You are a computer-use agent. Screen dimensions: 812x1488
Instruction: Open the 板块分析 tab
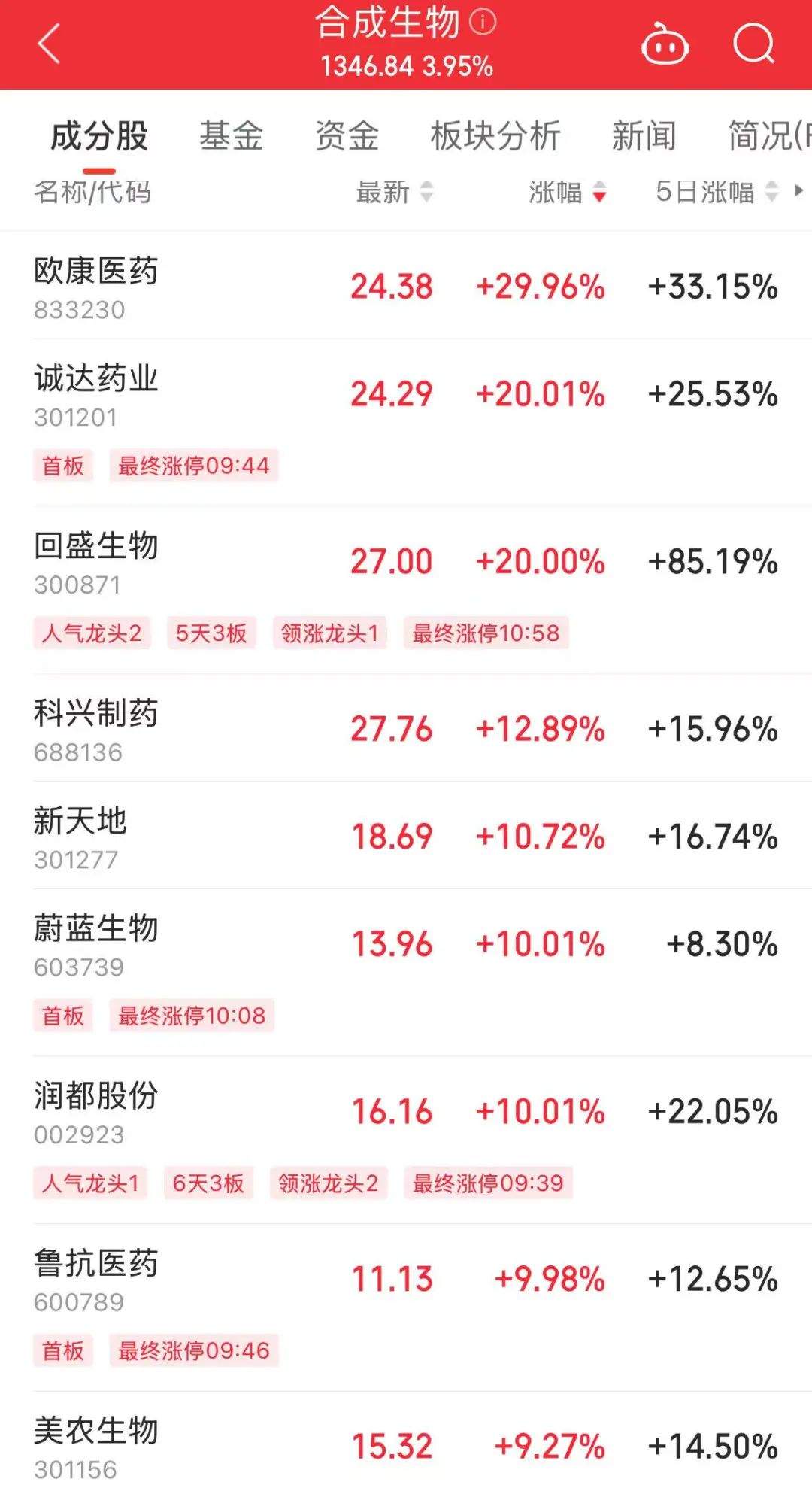pyautogui.click(x=495, y=136)
